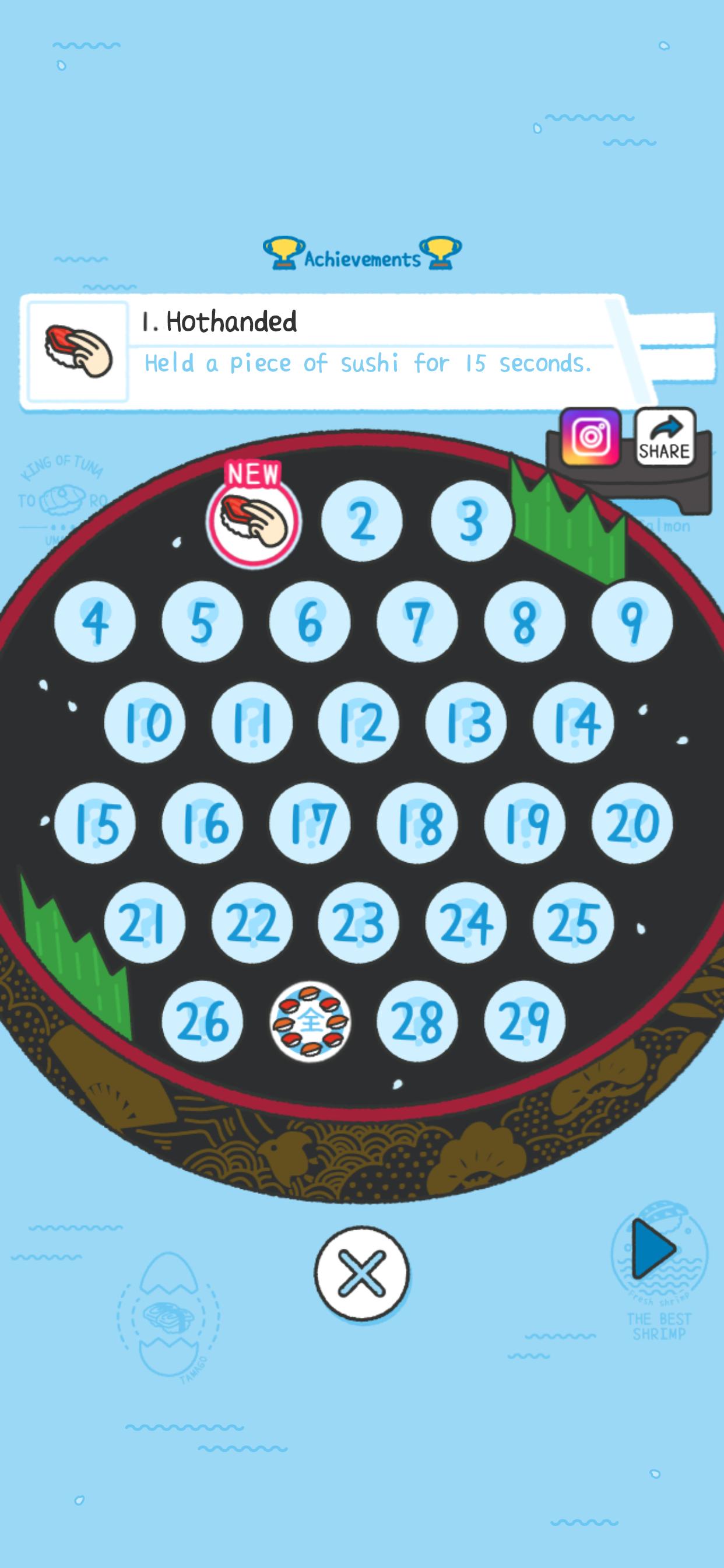Check locked achievement 20
The width and height of the screenshot is (724, 1568).
632,823
